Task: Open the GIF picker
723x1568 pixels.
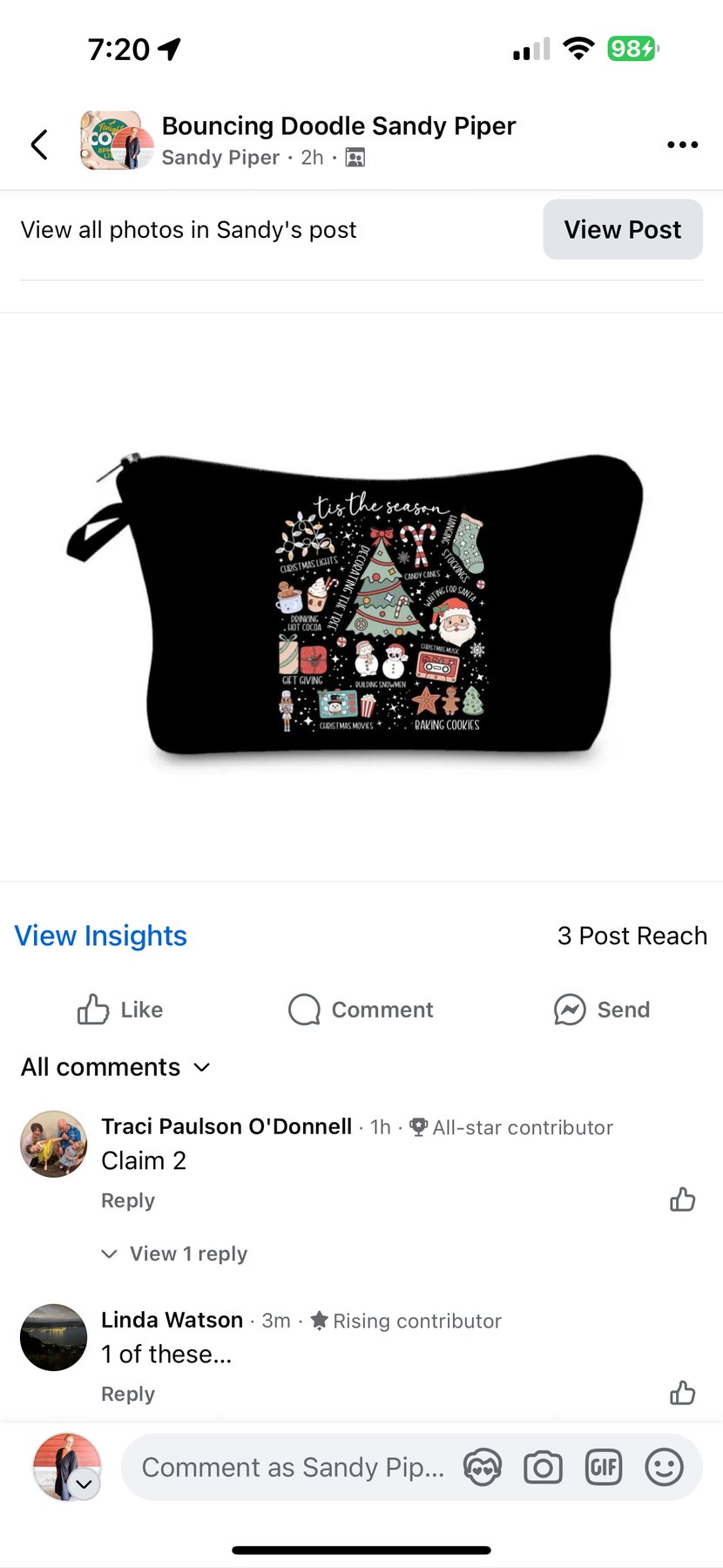Action: (x=604, y=1468)
